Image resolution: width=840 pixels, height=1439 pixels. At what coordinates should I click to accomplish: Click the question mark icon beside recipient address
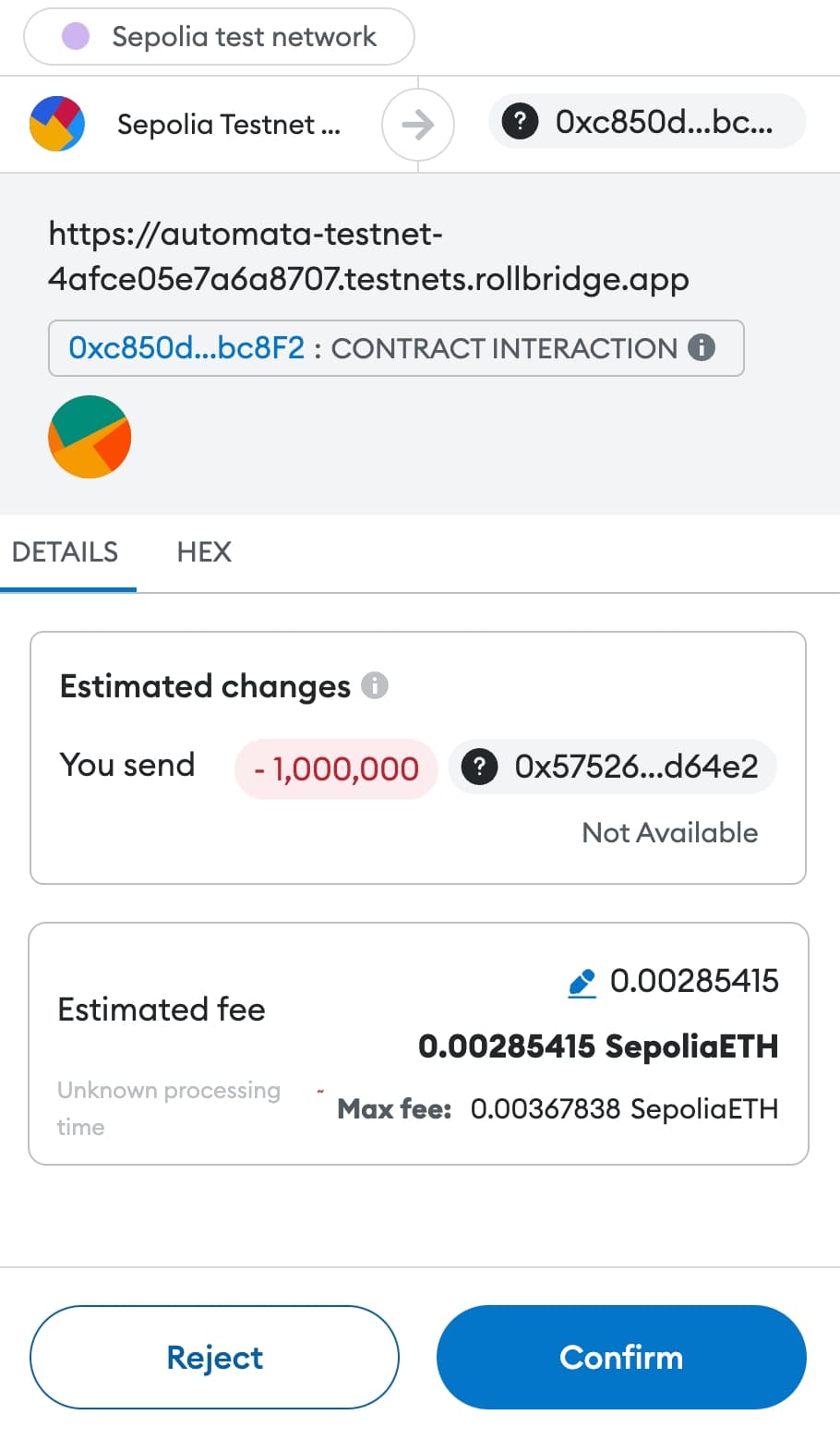(520, 121)
